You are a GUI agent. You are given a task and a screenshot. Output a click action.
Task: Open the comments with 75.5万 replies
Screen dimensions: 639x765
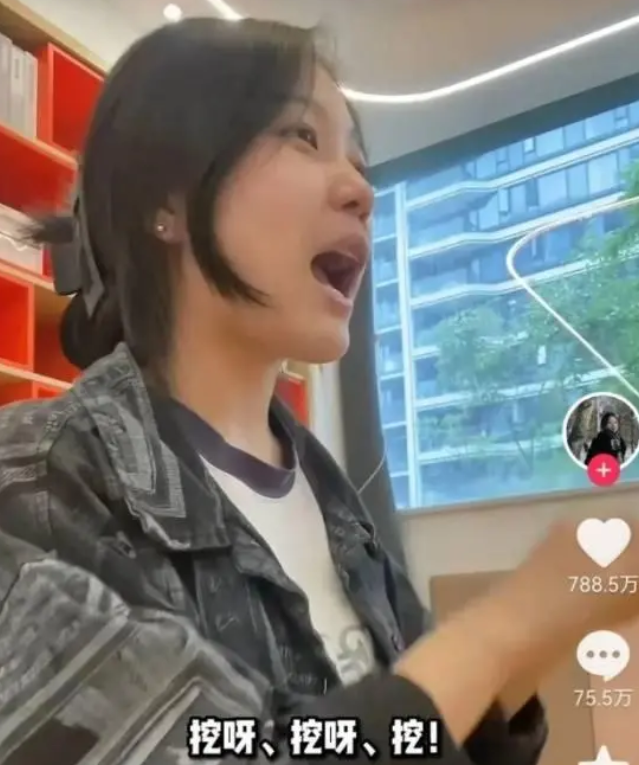[603, 656]
